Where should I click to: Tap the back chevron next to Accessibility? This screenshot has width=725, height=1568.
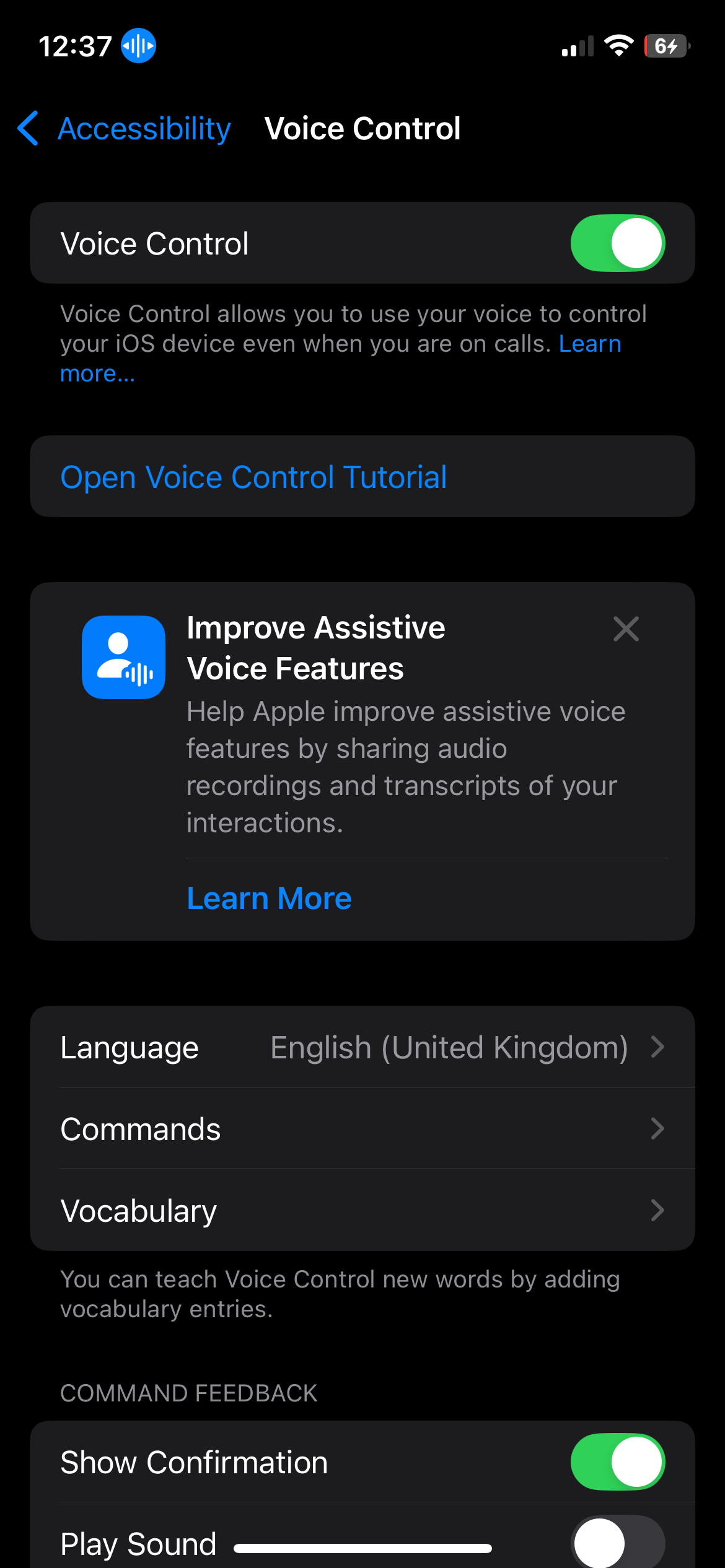27,128
